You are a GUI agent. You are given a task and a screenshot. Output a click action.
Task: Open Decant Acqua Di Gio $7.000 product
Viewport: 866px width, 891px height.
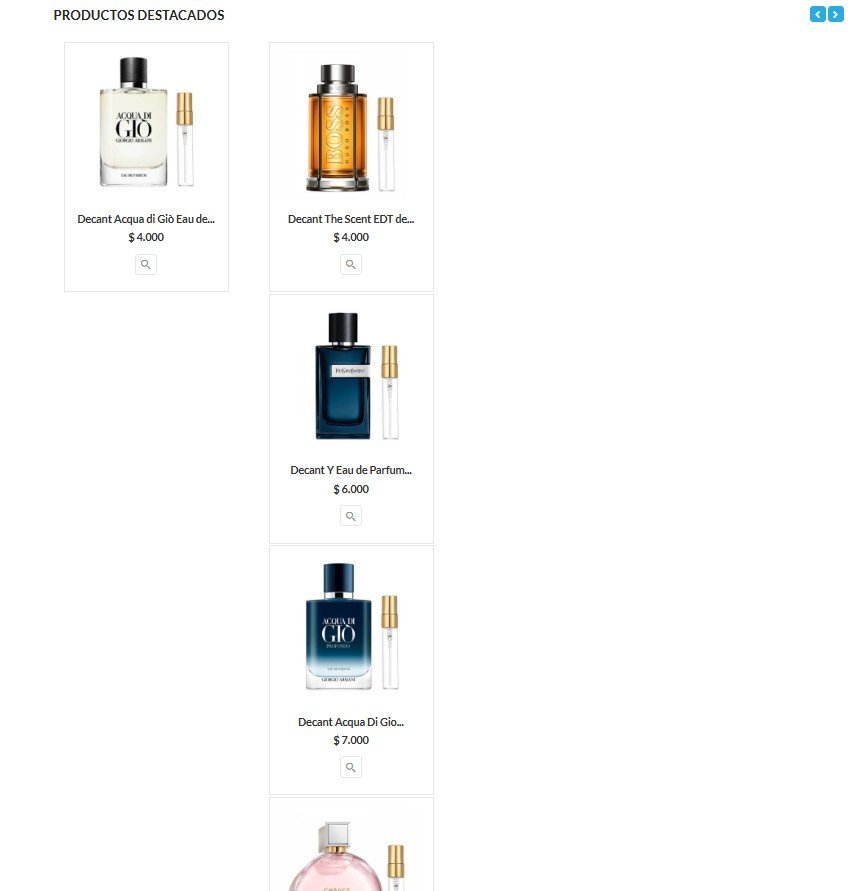[x=351, y=722]
